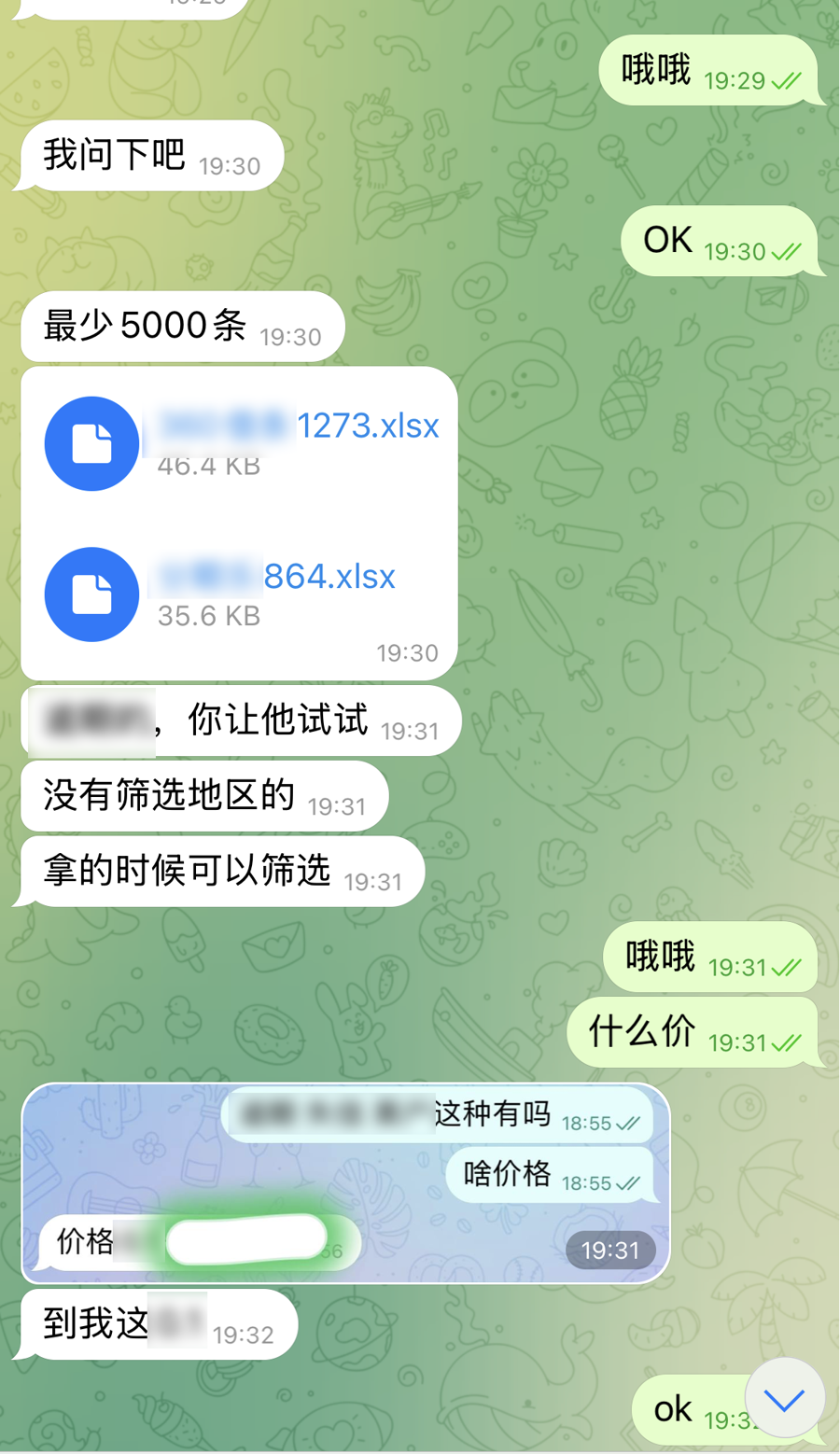This screenshot has width=840, height=1454.
Task: Jump to the latest message arrow
Action: 784,1399
